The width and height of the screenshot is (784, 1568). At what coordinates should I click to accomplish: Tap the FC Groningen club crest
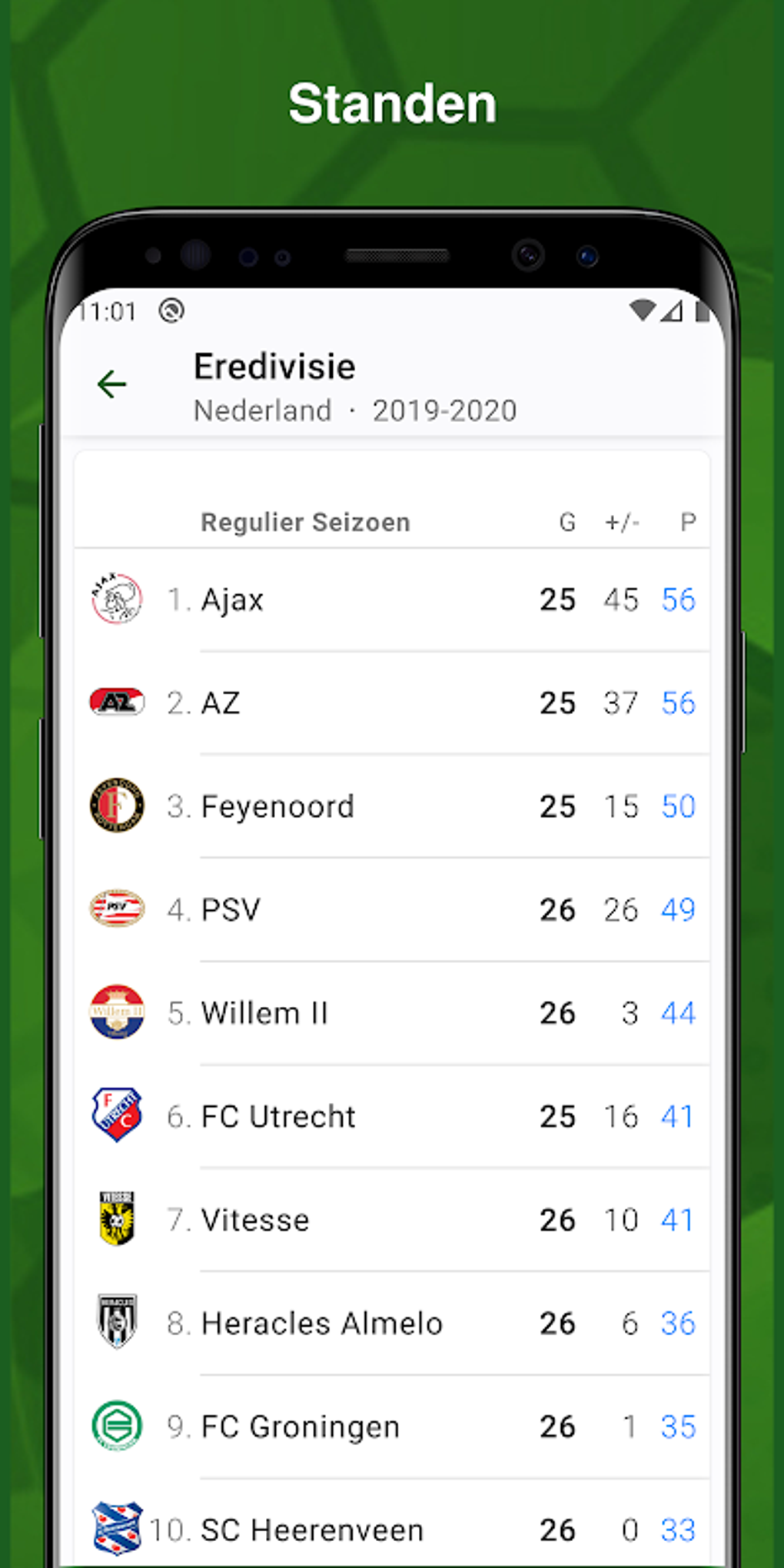point(116,1426)
